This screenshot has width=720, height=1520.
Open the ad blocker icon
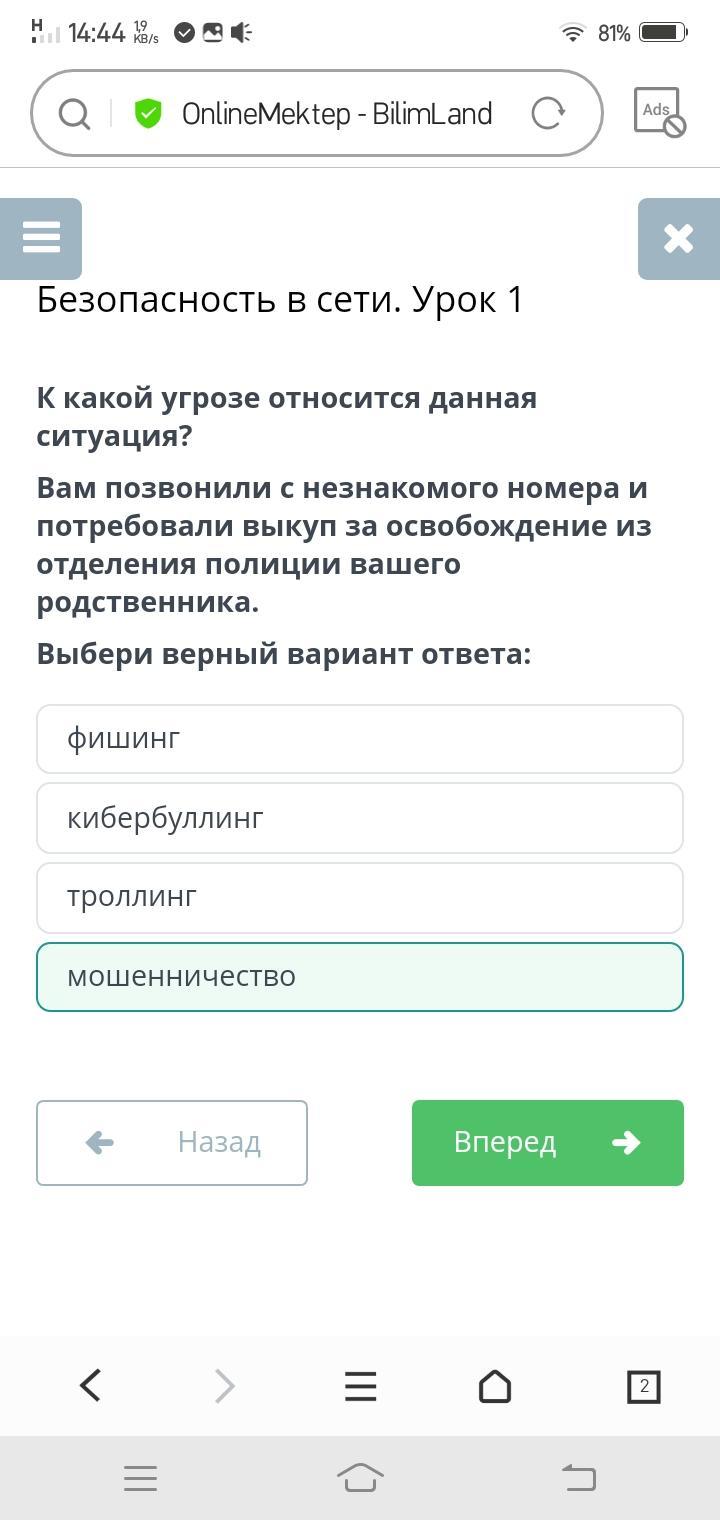click(659, 112)
